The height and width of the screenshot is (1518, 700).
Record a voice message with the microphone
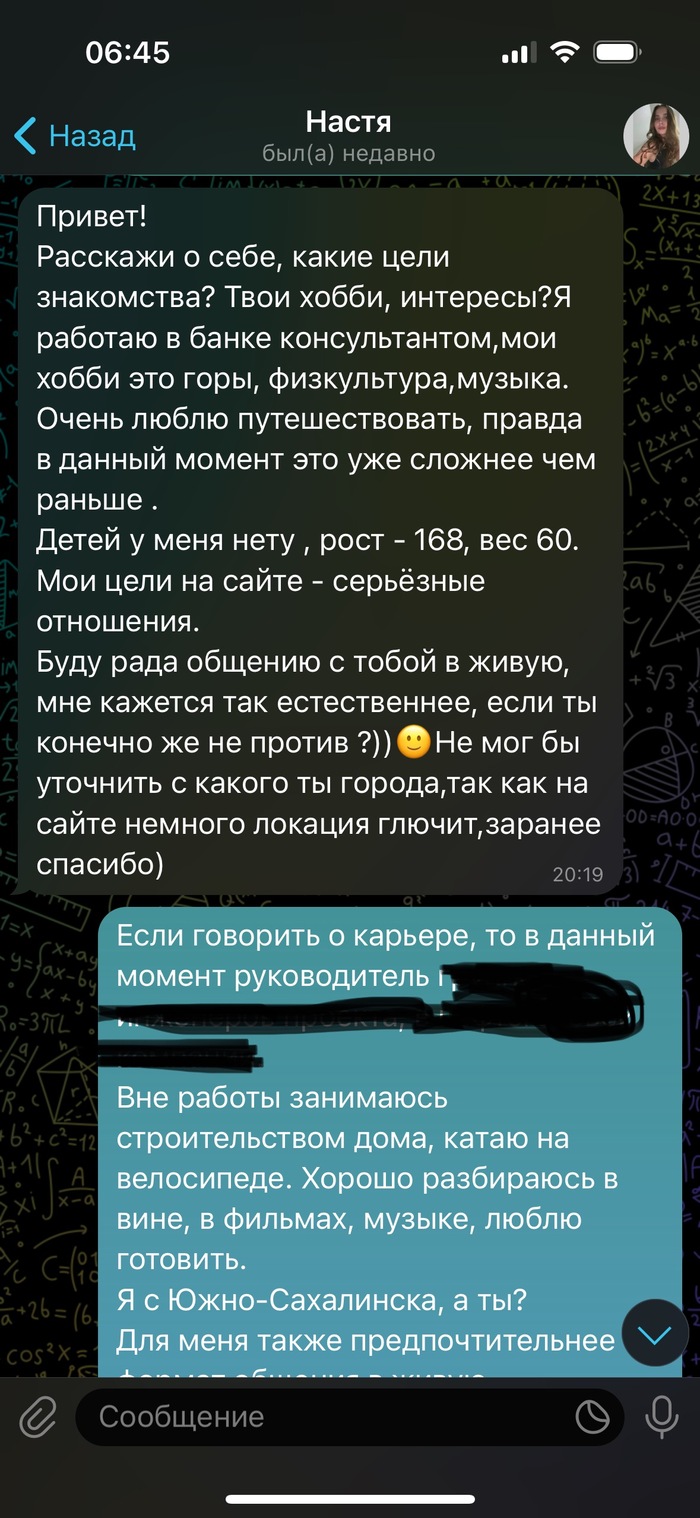coord(661,1417)
